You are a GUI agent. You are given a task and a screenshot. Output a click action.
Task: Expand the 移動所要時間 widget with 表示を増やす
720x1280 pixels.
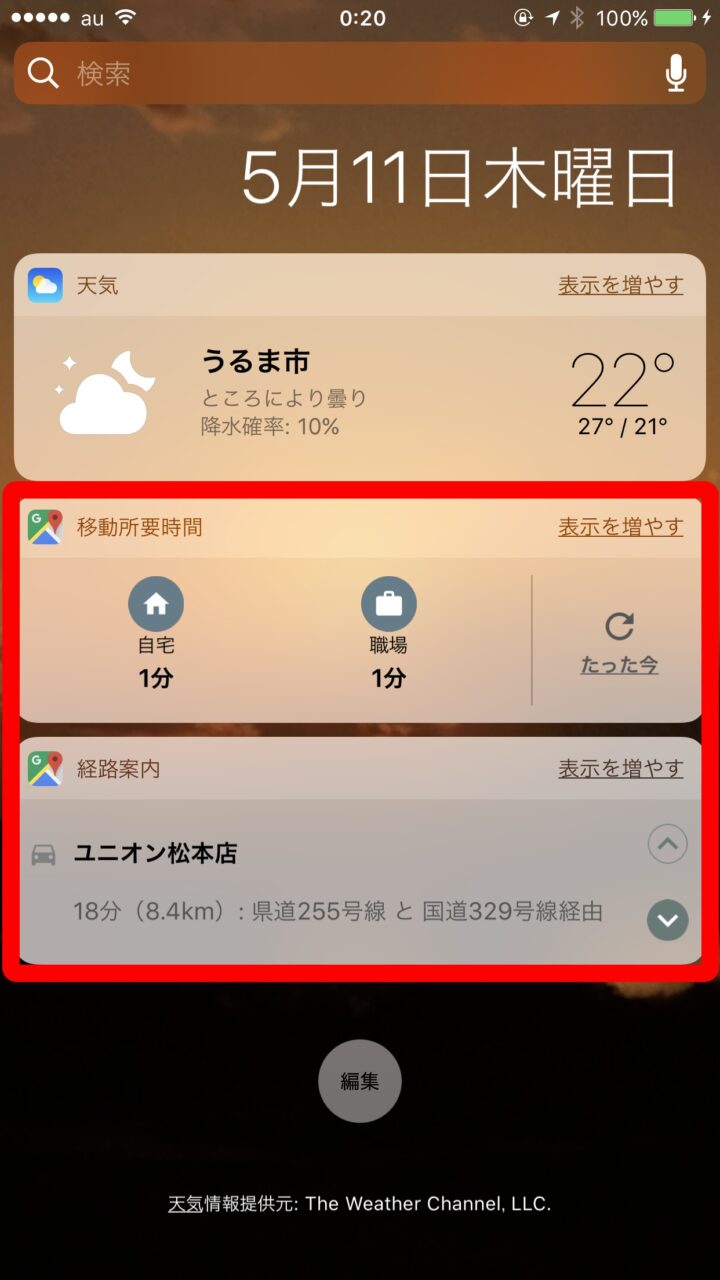pos(620,527)
